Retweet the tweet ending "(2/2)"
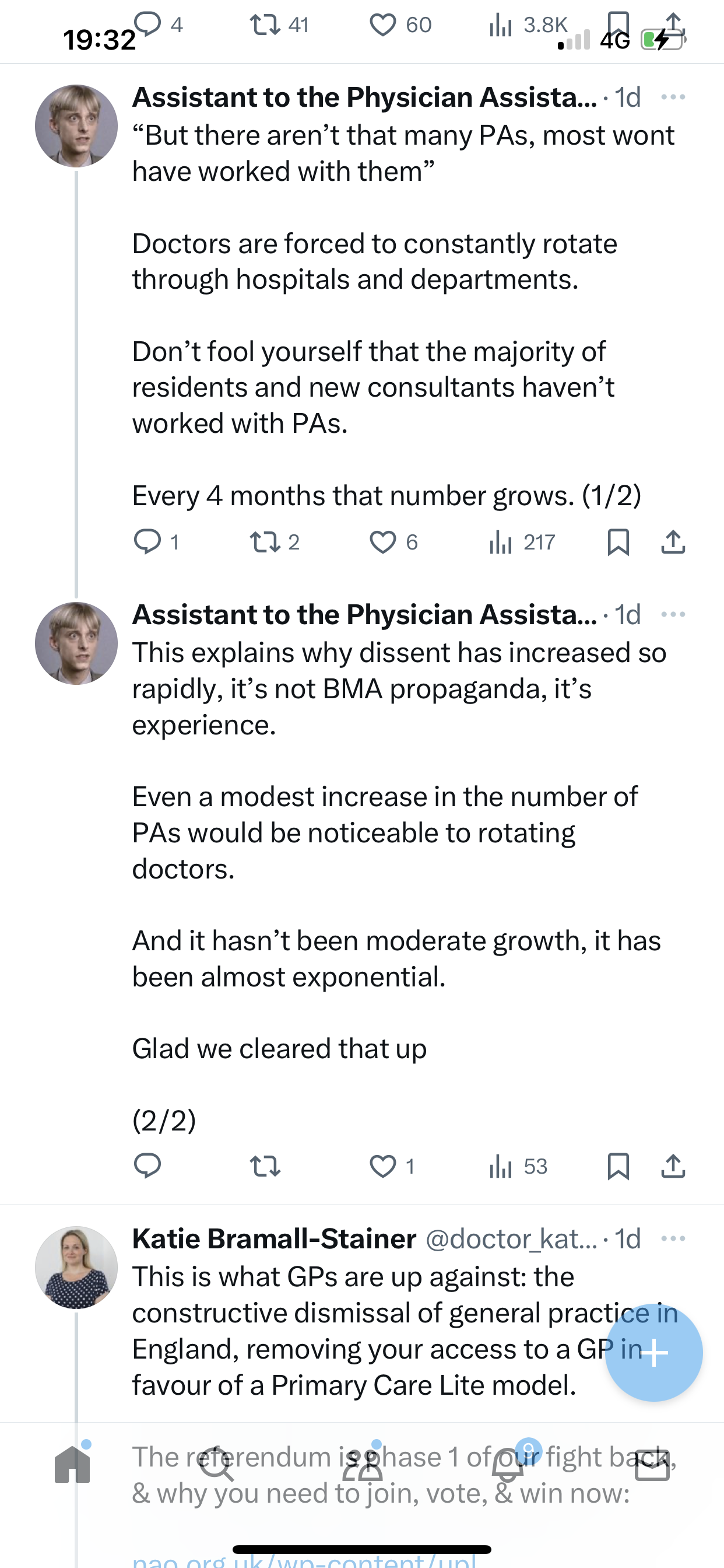 (265, 1165)
